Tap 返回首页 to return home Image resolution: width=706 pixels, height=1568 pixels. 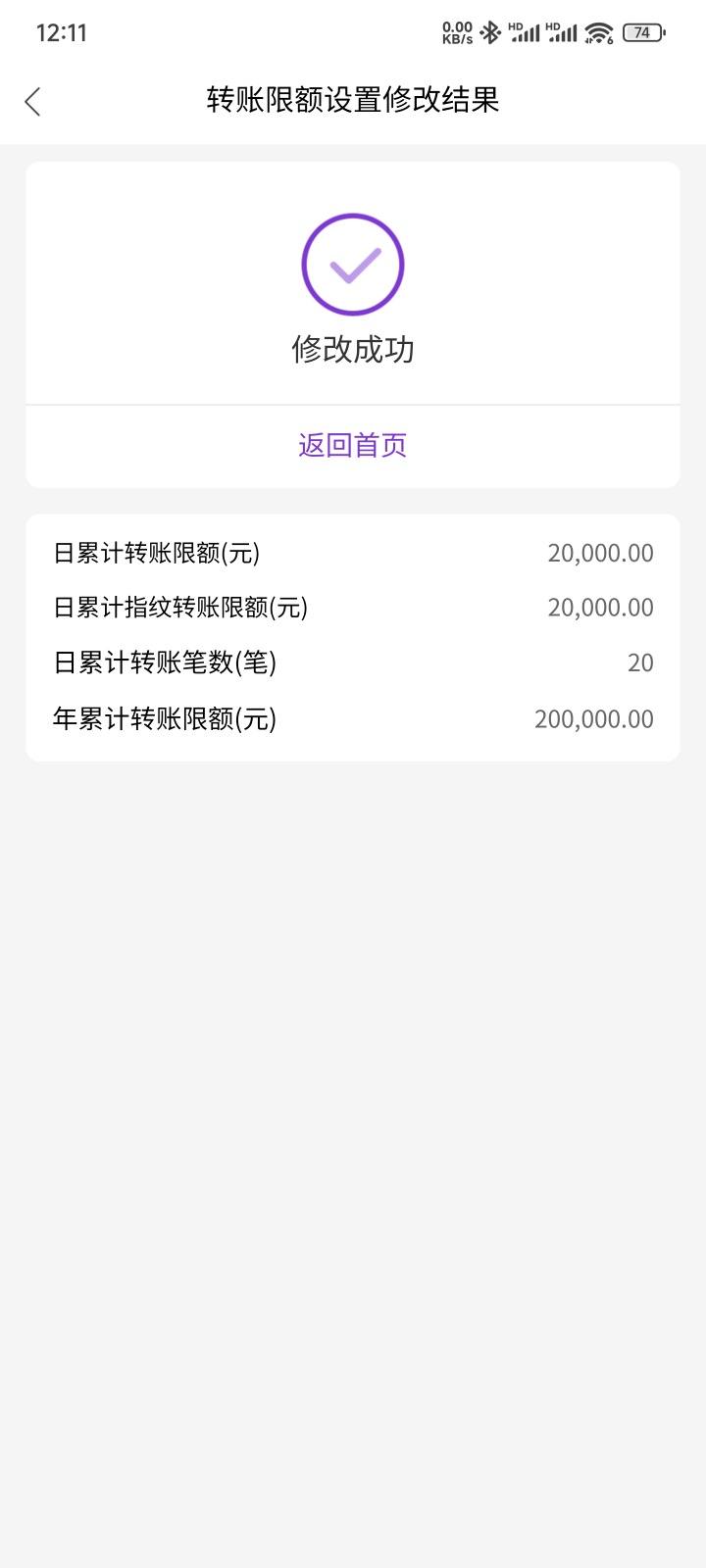tap(352, 445)
